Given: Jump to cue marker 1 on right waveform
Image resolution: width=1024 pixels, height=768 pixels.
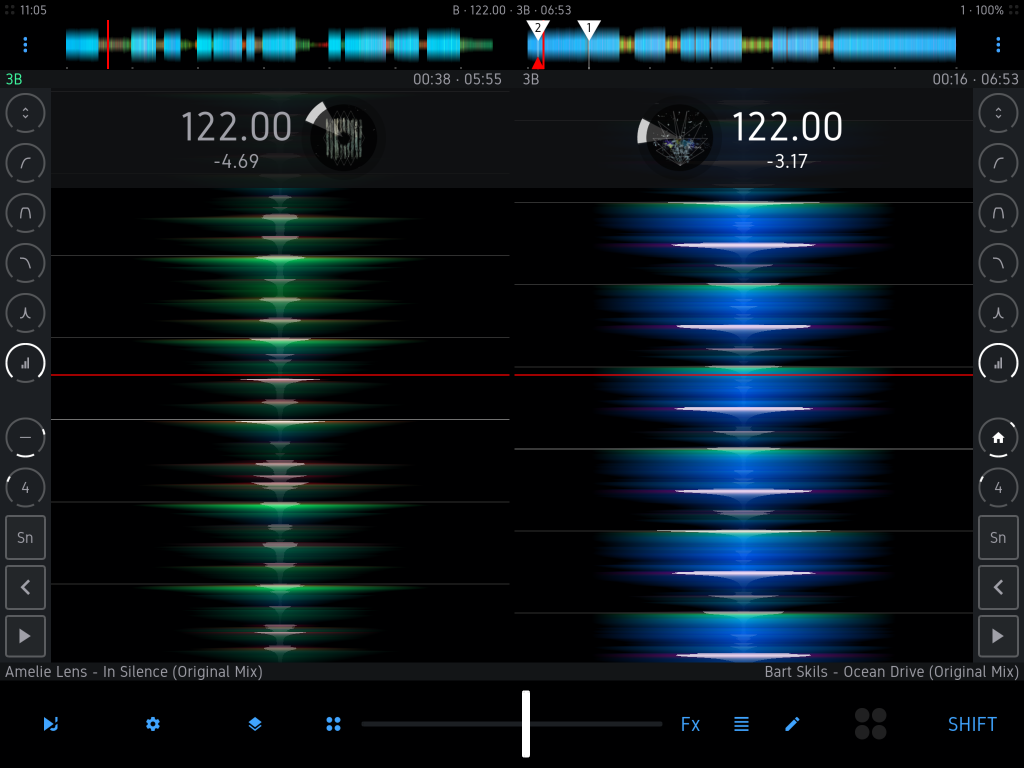Looking at the screenshot, I should 589,29.
